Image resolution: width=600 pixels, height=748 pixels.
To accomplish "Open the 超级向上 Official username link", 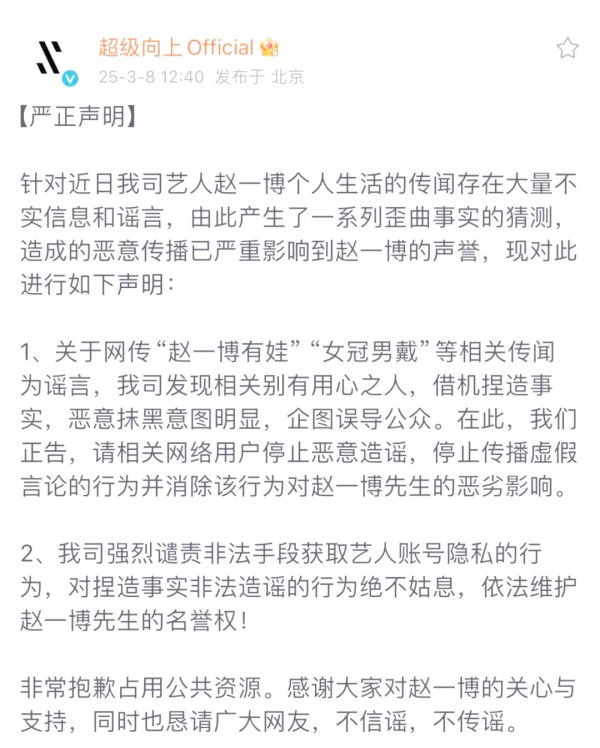I will click(176, 47).
